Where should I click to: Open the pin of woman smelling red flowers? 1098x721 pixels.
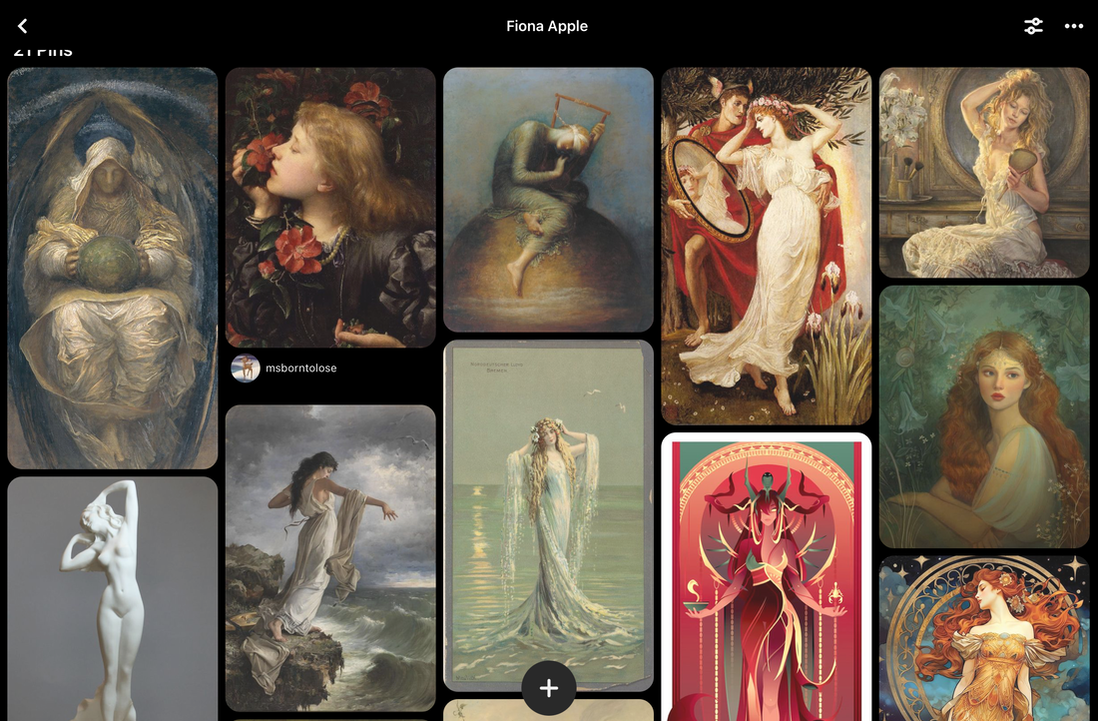[x=330, y=207]
